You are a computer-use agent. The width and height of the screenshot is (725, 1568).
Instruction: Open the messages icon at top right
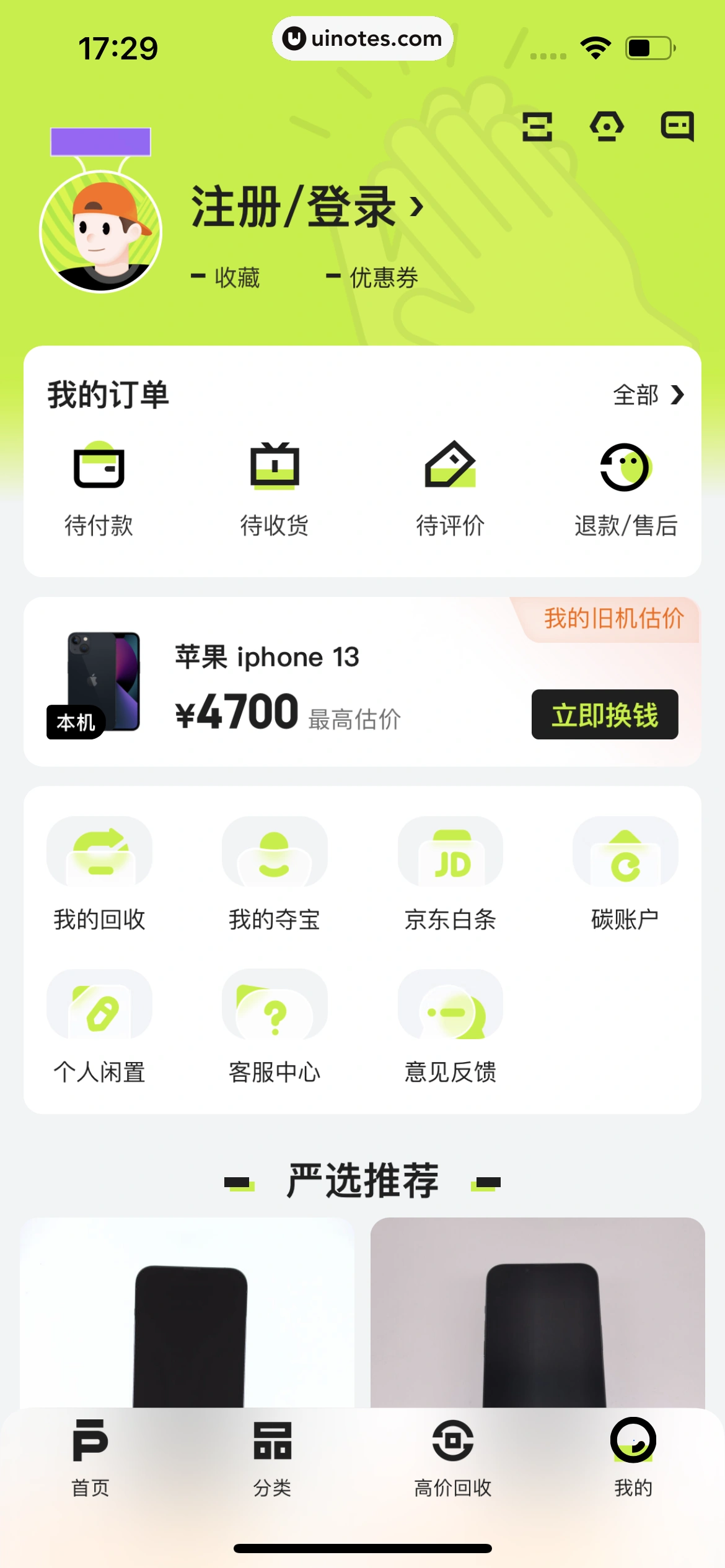[675, 128]
